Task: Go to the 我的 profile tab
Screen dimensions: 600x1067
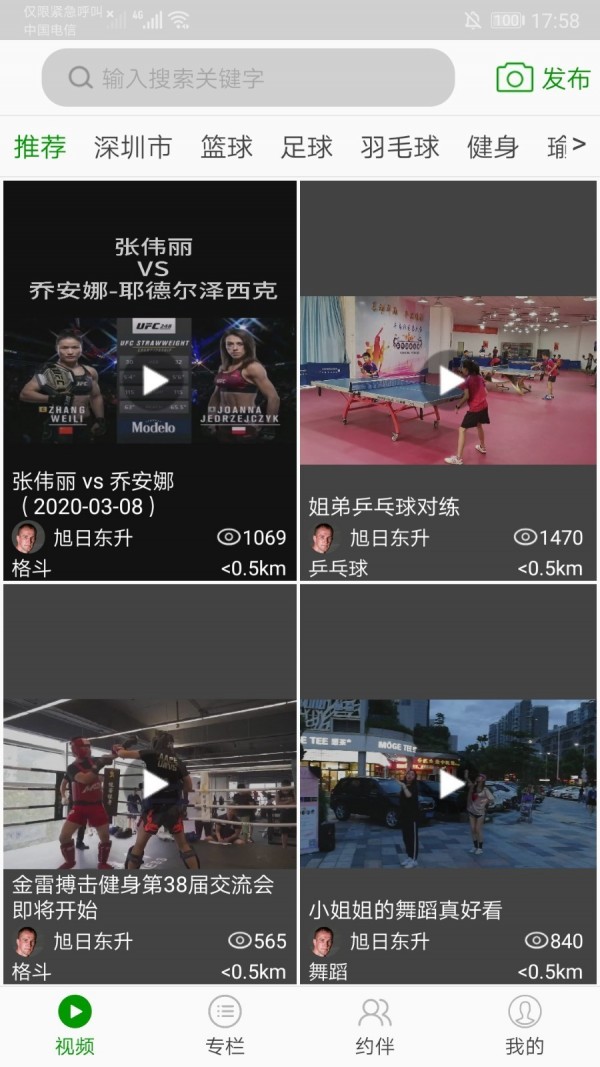Action: [x=524, y=1026]
